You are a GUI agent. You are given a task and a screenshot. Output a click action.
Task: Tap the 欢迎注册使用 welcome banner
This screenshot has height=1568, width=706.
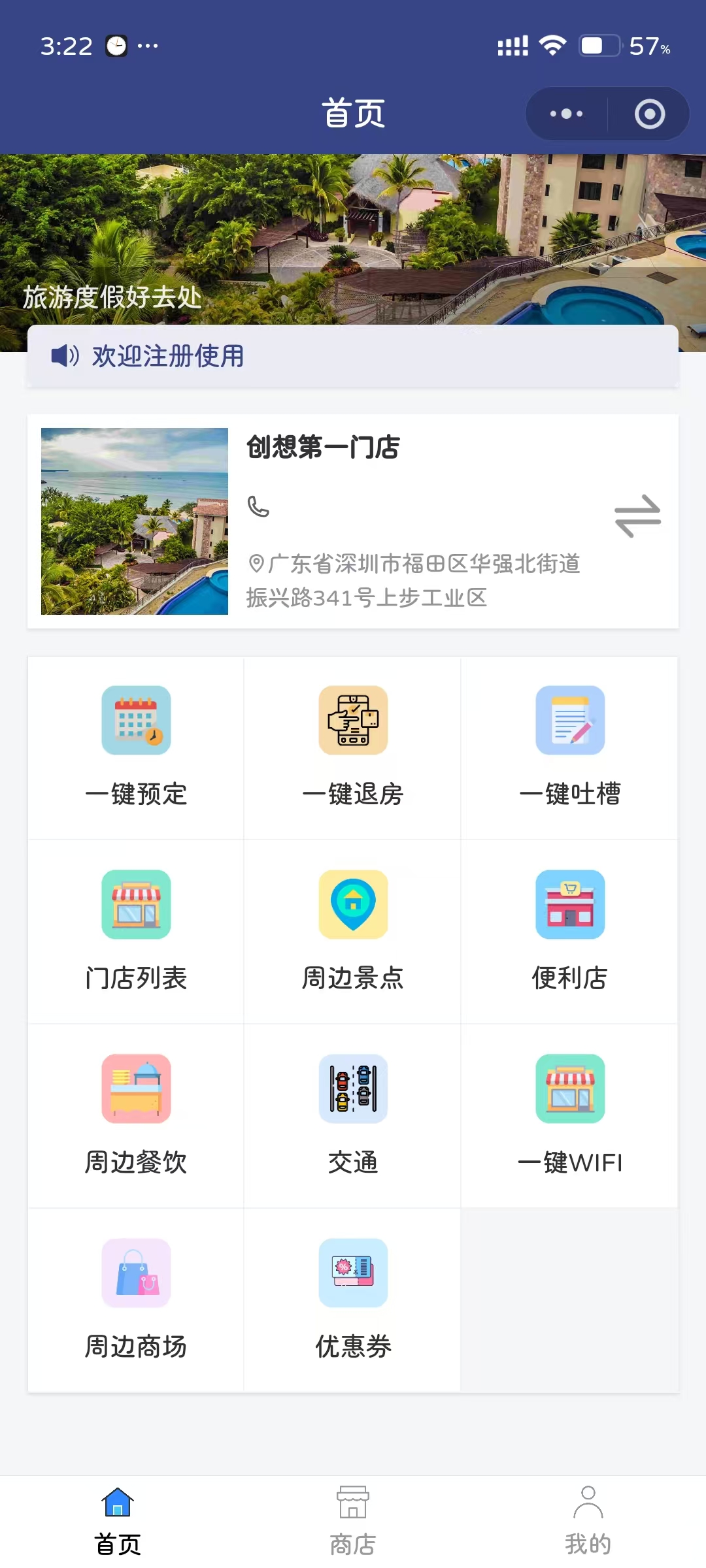coord(353,357)
